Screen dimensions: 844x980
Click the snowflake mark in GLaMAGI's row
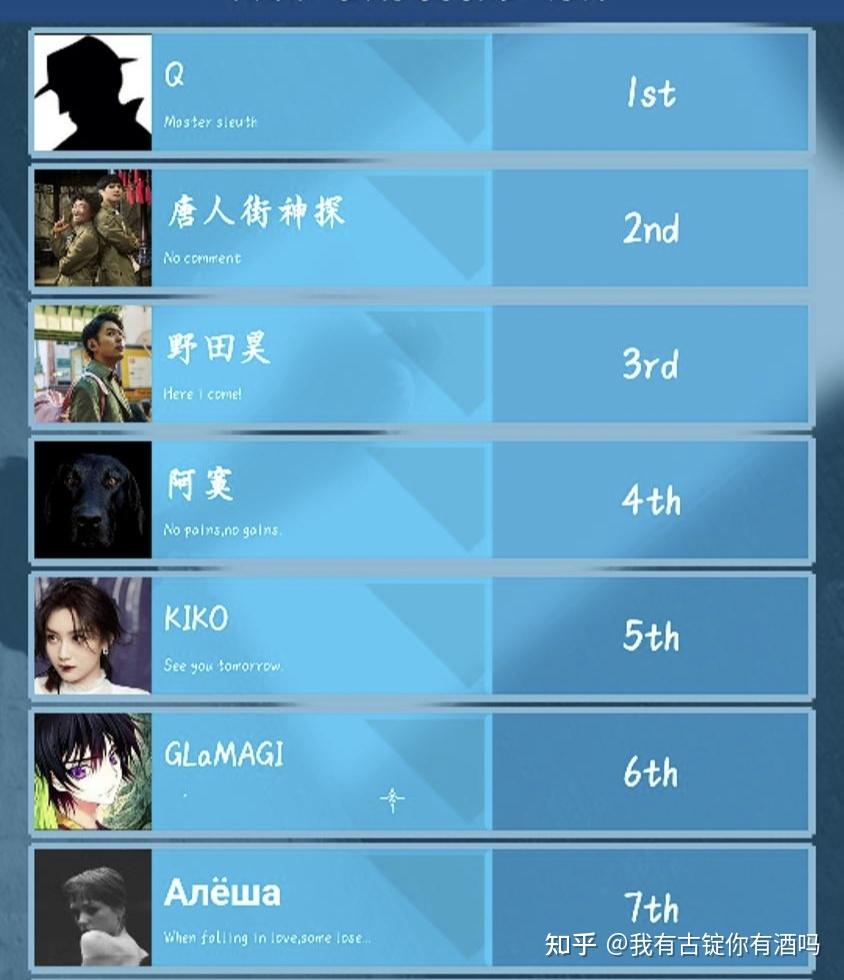click(x=392, y=797)
